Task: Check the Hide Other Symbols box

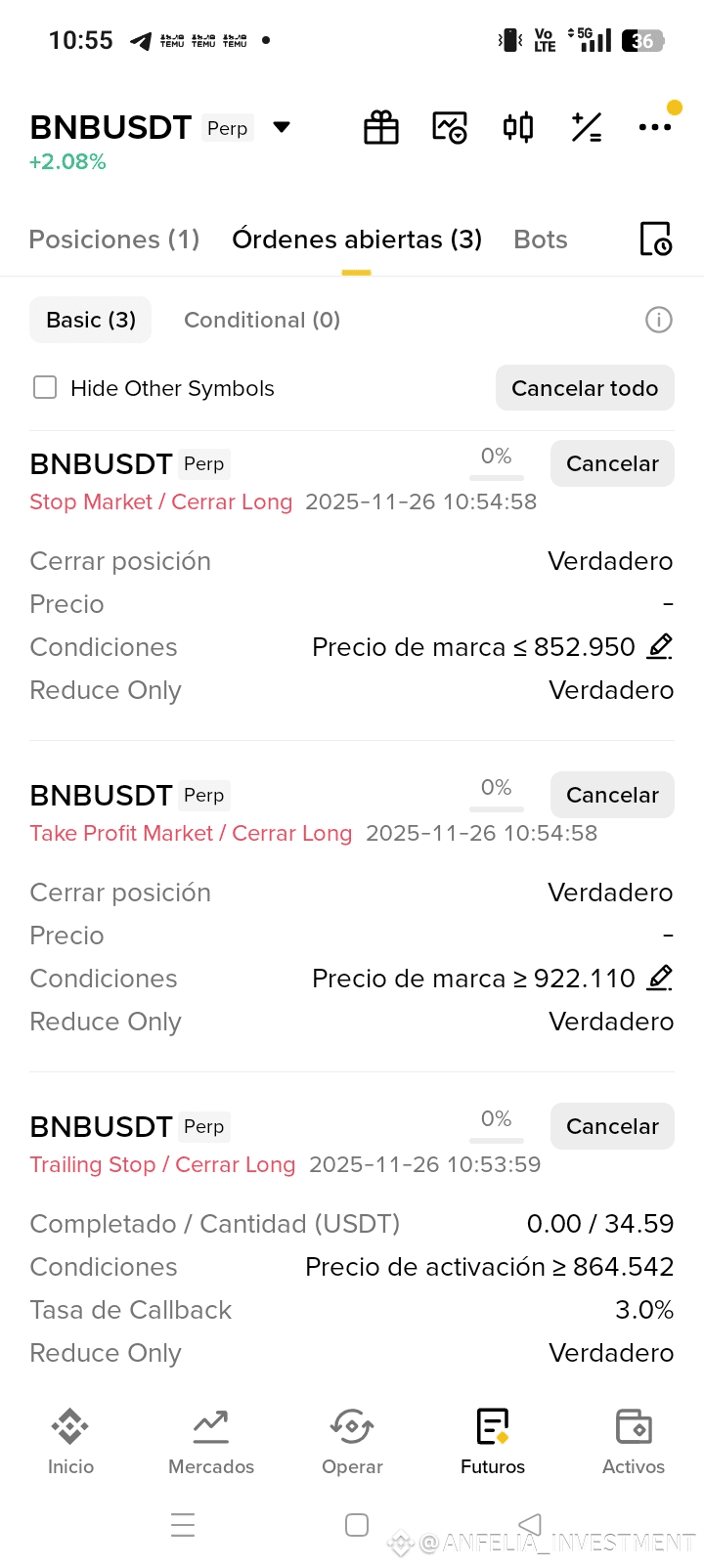Action: coord(45,388)
